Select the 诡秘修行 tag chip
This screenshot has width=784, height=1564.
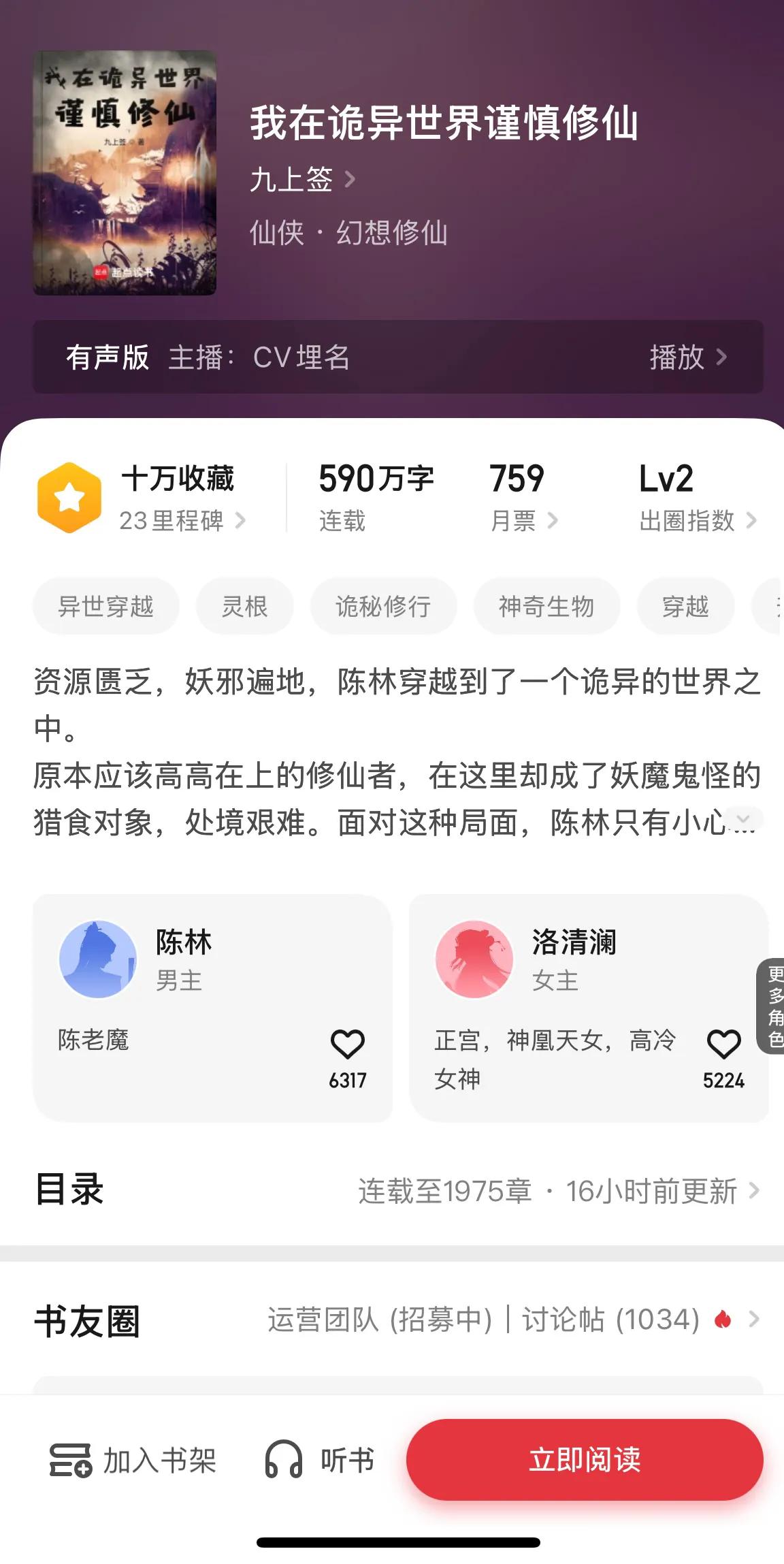click(x=383, y=606)
